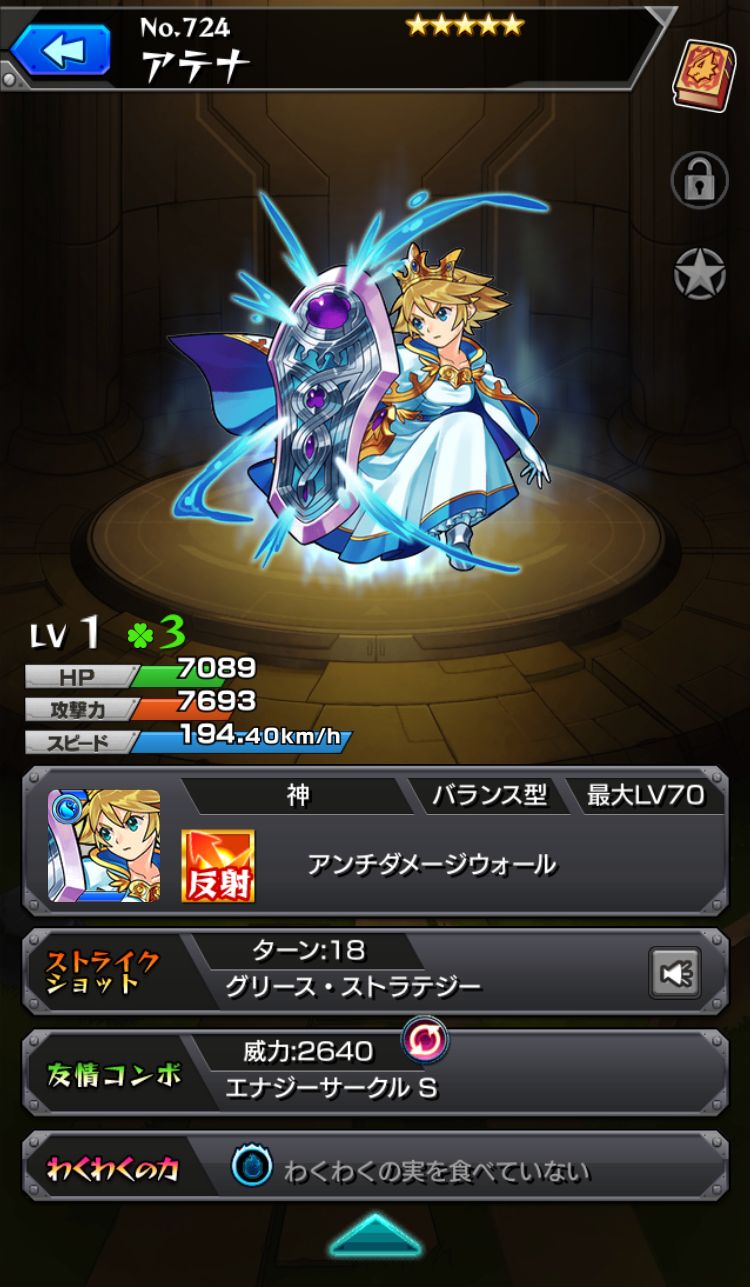The width and height of the screenshot is (750, 1287).
Task: Tap the アンチダメージウォール ability
Action: tap(430, 865)
